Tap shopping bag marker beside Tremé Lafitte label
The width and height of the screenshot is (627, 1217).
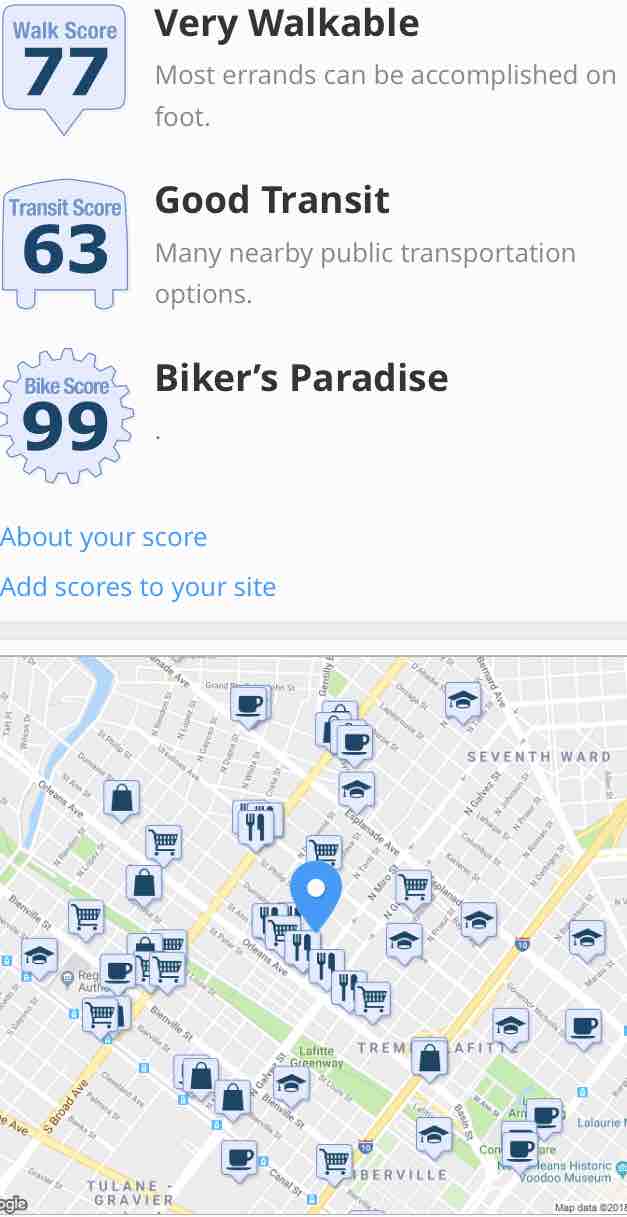pos(429,1059)
